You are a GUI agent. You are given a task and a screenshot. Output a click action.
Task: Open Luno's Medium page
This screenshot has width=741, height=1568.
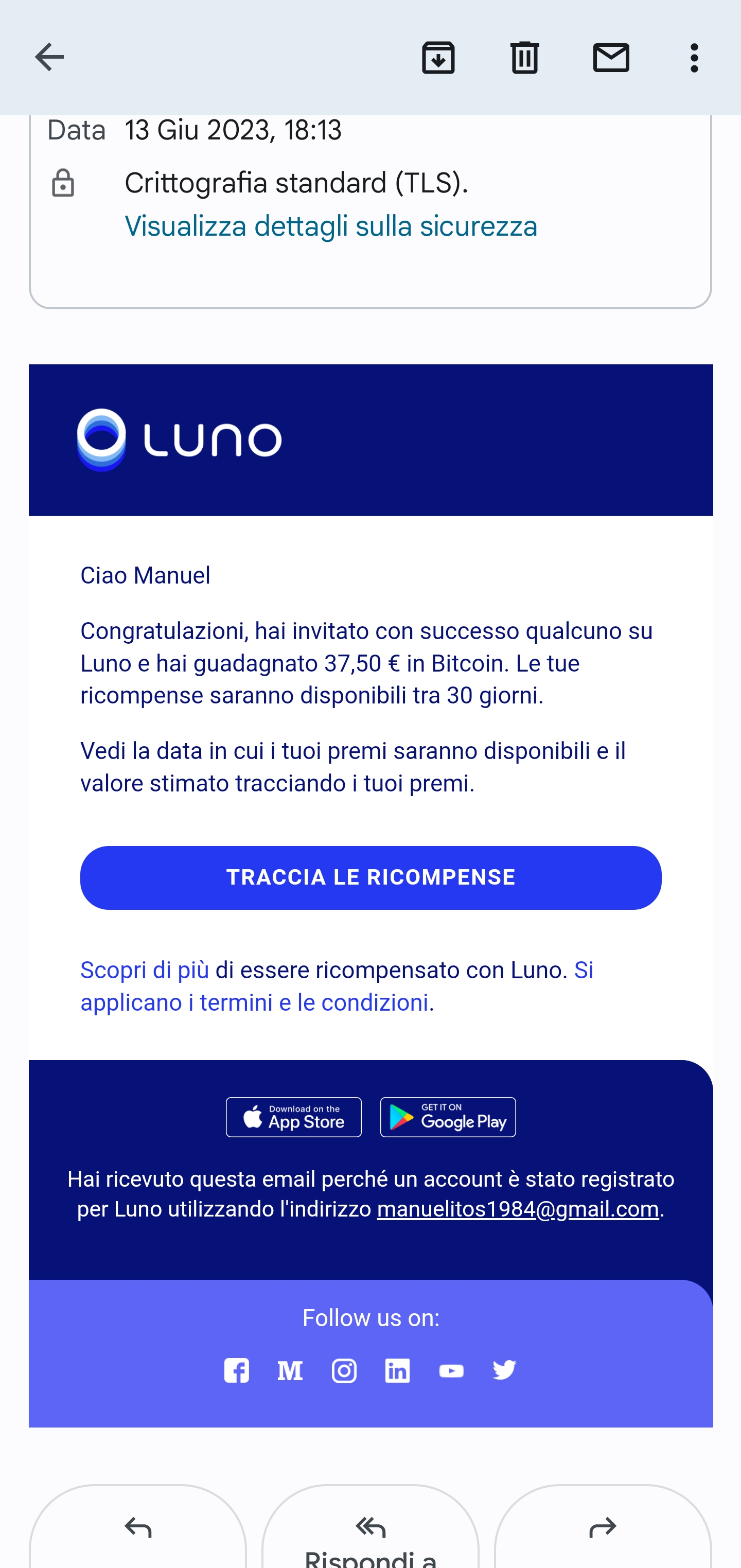point(290,1370)
